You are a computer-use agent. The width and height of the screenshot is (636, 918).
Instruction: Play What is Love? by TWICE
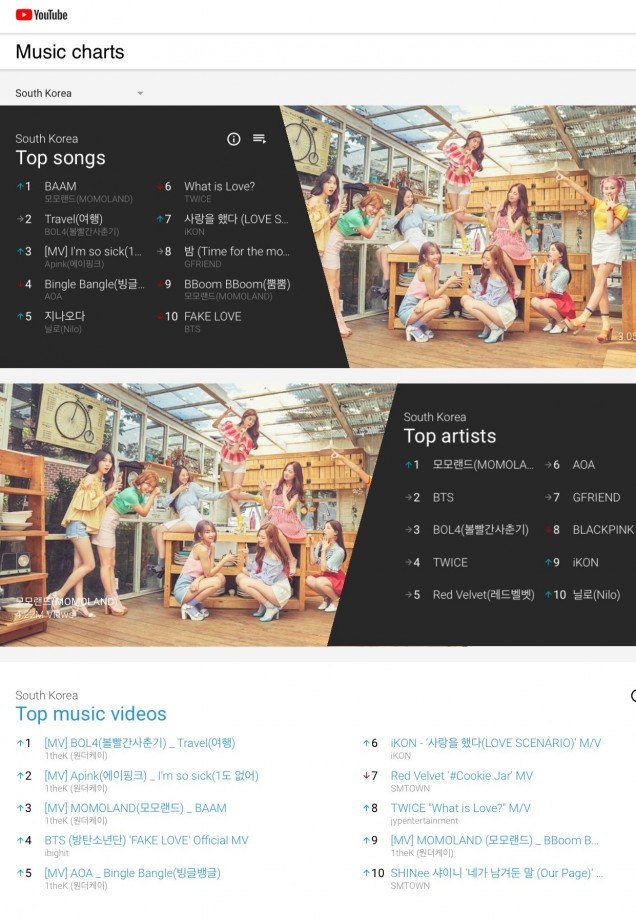tap(219, 186)
